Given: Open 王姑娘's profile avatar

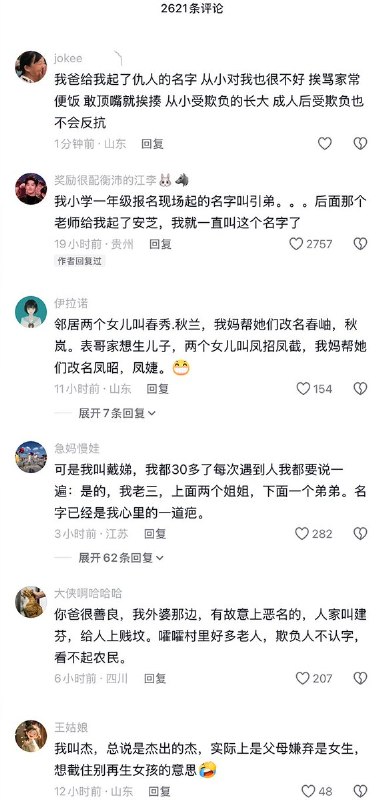Looking at the screenshot, I should point(31,736).
